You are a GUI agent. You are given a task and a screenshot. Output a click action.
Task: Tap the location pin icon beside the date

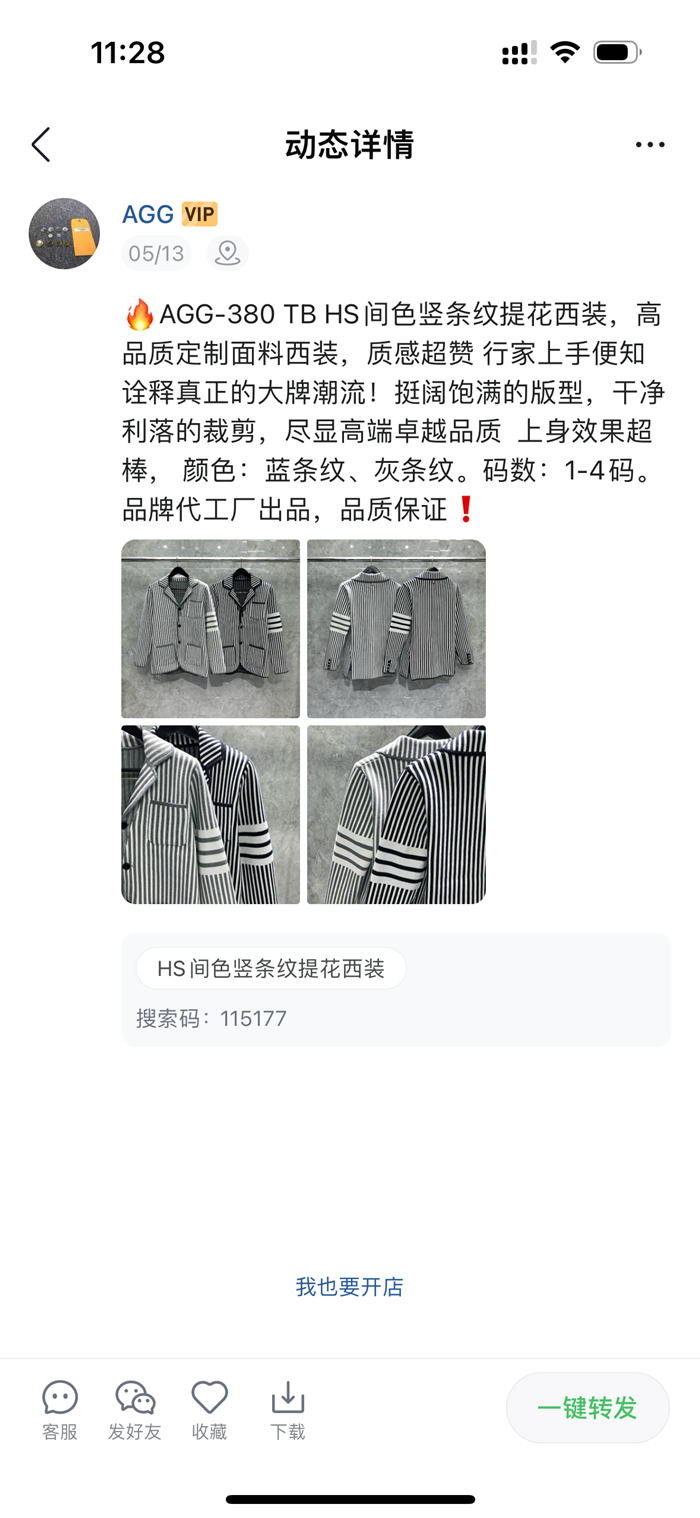tap(228, 253)
